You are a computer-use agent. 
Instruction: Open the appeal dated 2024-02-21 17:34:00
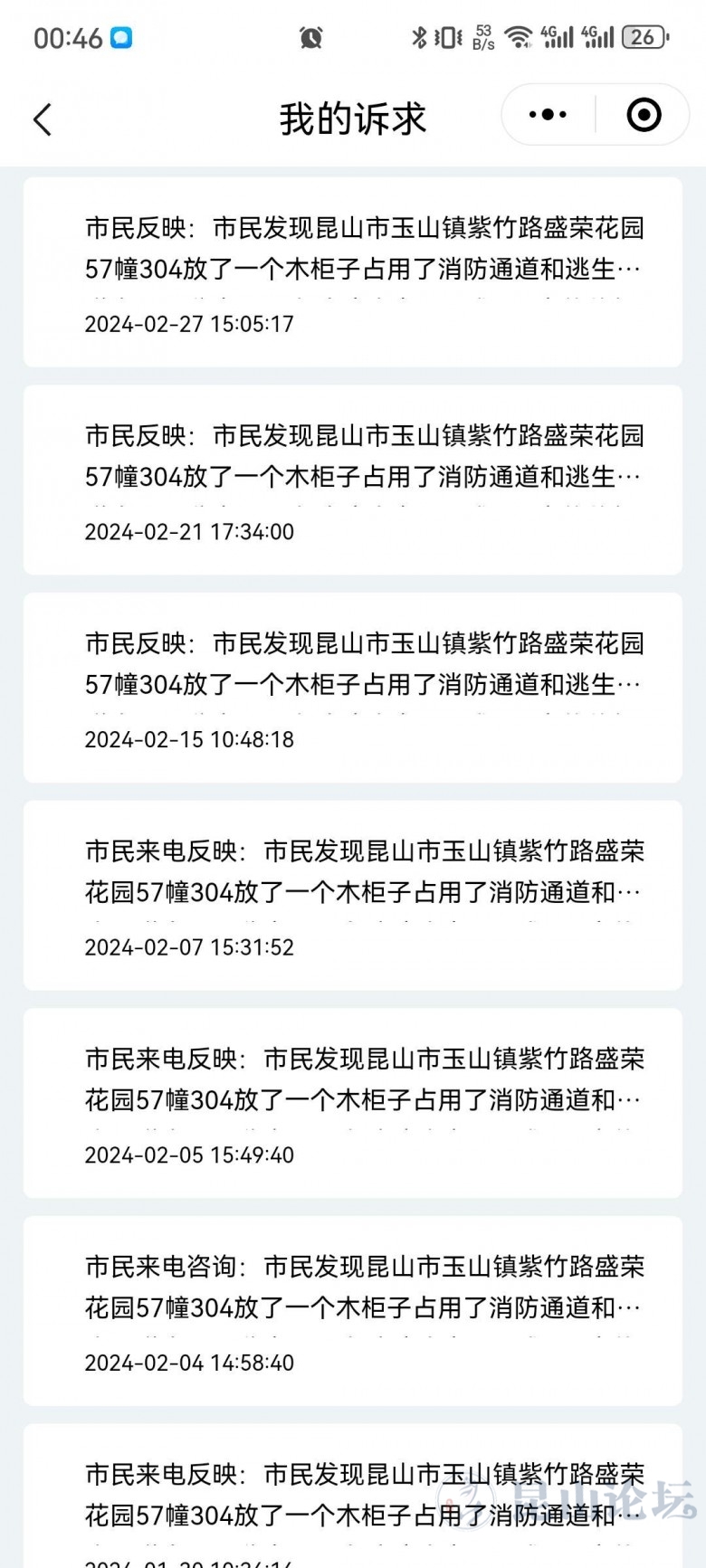353,480
